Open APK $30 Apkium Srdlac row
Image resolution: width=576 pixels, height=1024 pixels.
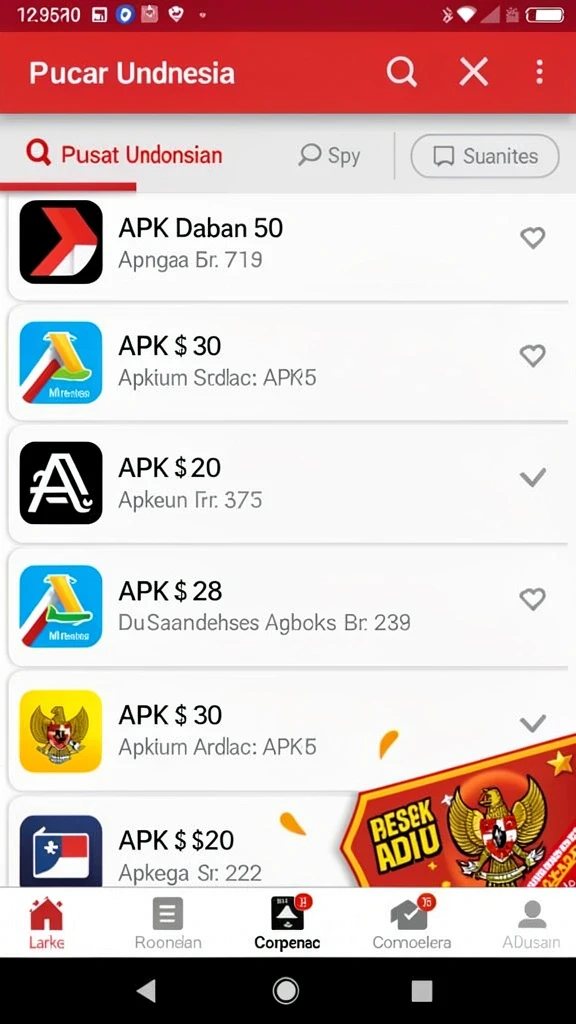pyautogui.click(x=289, y=362)
